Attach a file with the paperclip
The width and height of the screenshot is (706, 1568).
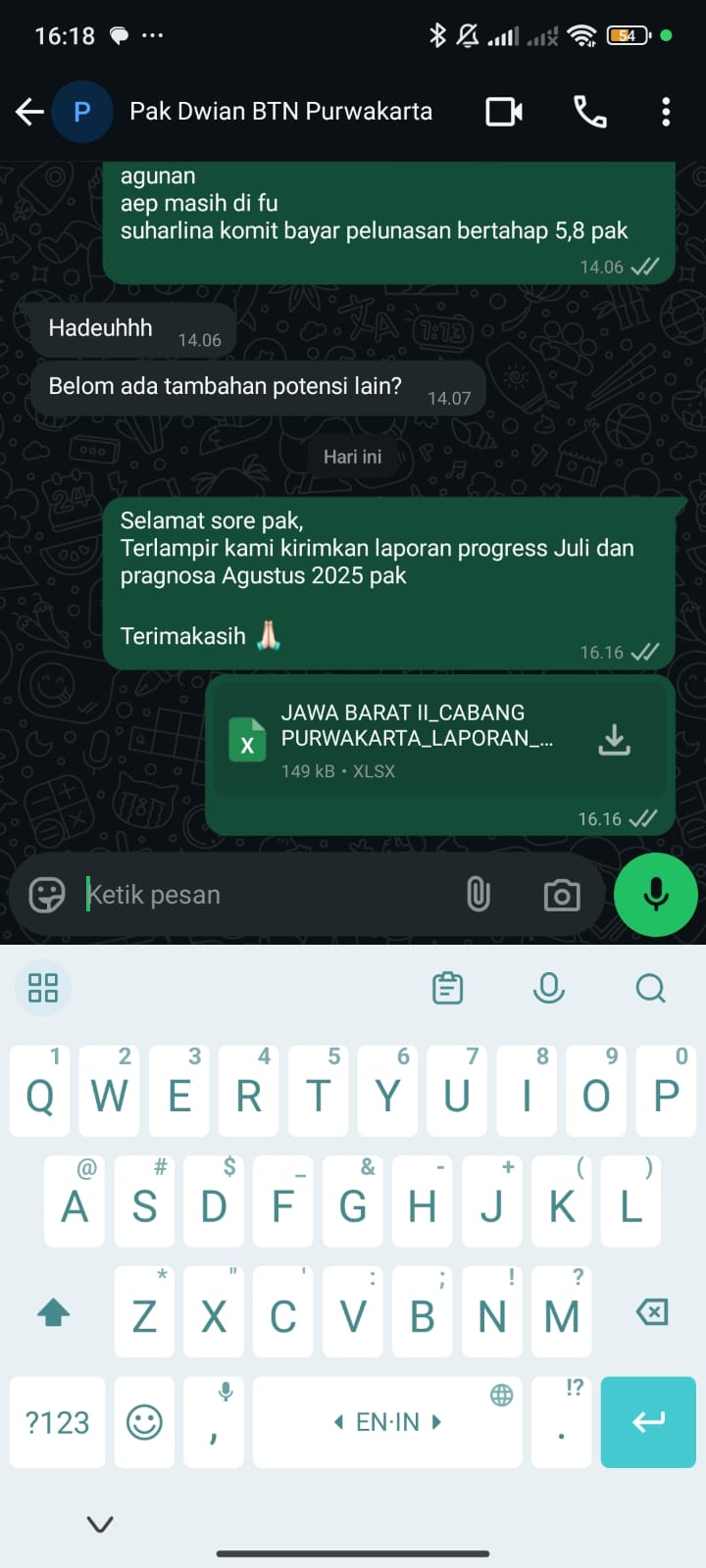pos(478,894)
